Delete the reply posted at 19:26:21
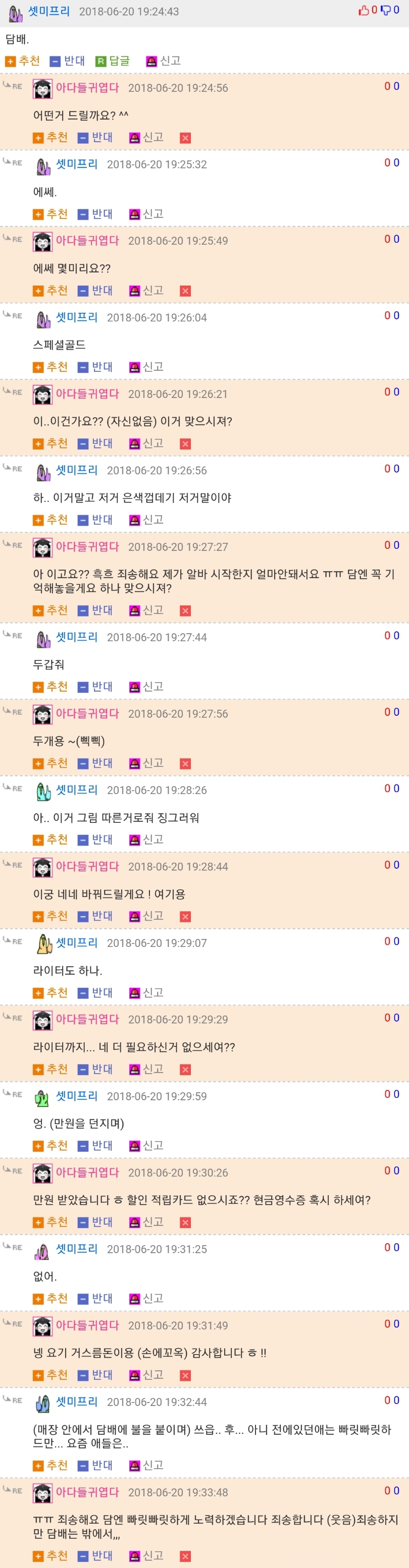This screenshot has height=1568, width=409. (x=185, y=444)
